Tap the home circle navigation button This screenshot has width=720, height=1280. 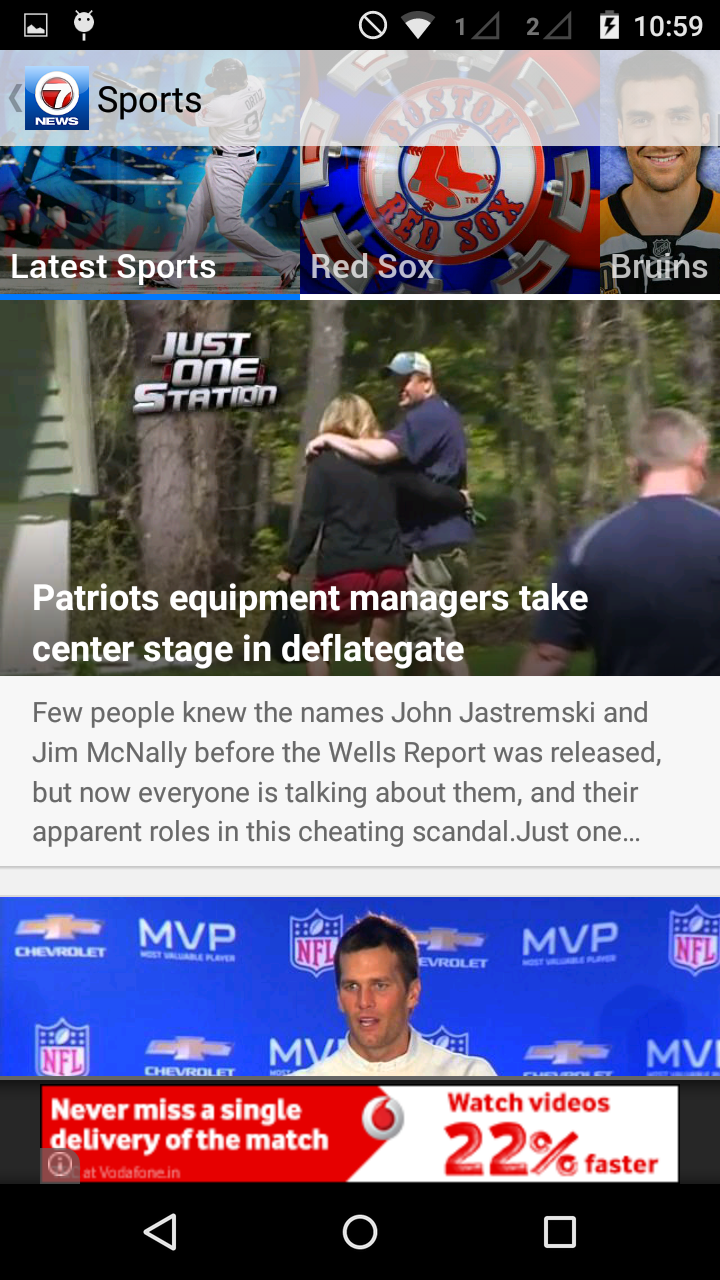pyautogui.click(x=360, y=1232)
